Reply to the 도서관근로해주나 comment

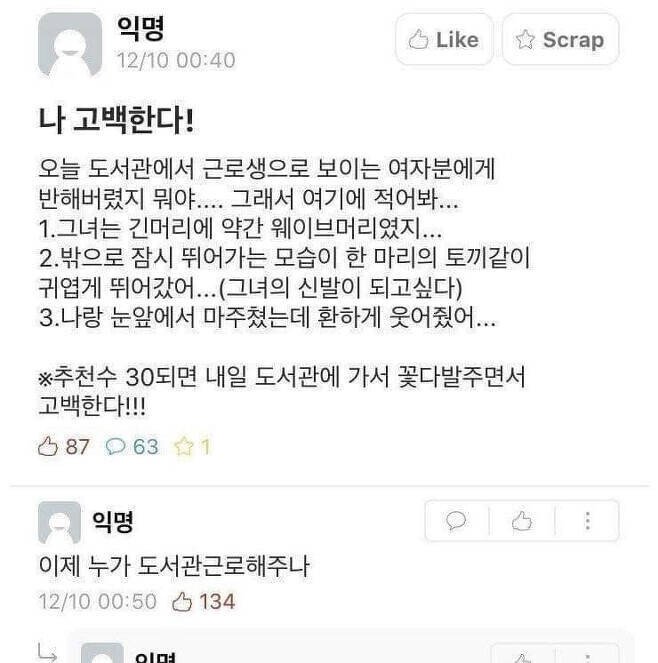tap(457, 521)
